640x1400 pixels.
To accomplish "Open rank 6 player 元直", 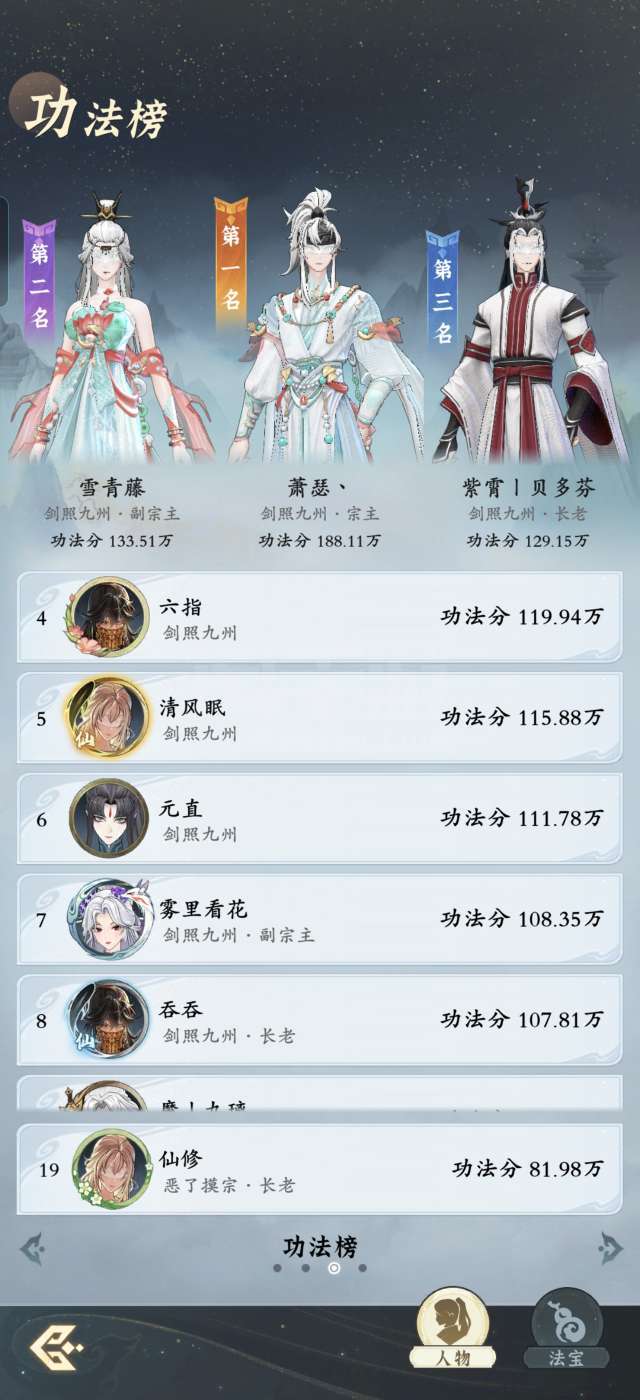I will 320,818.
